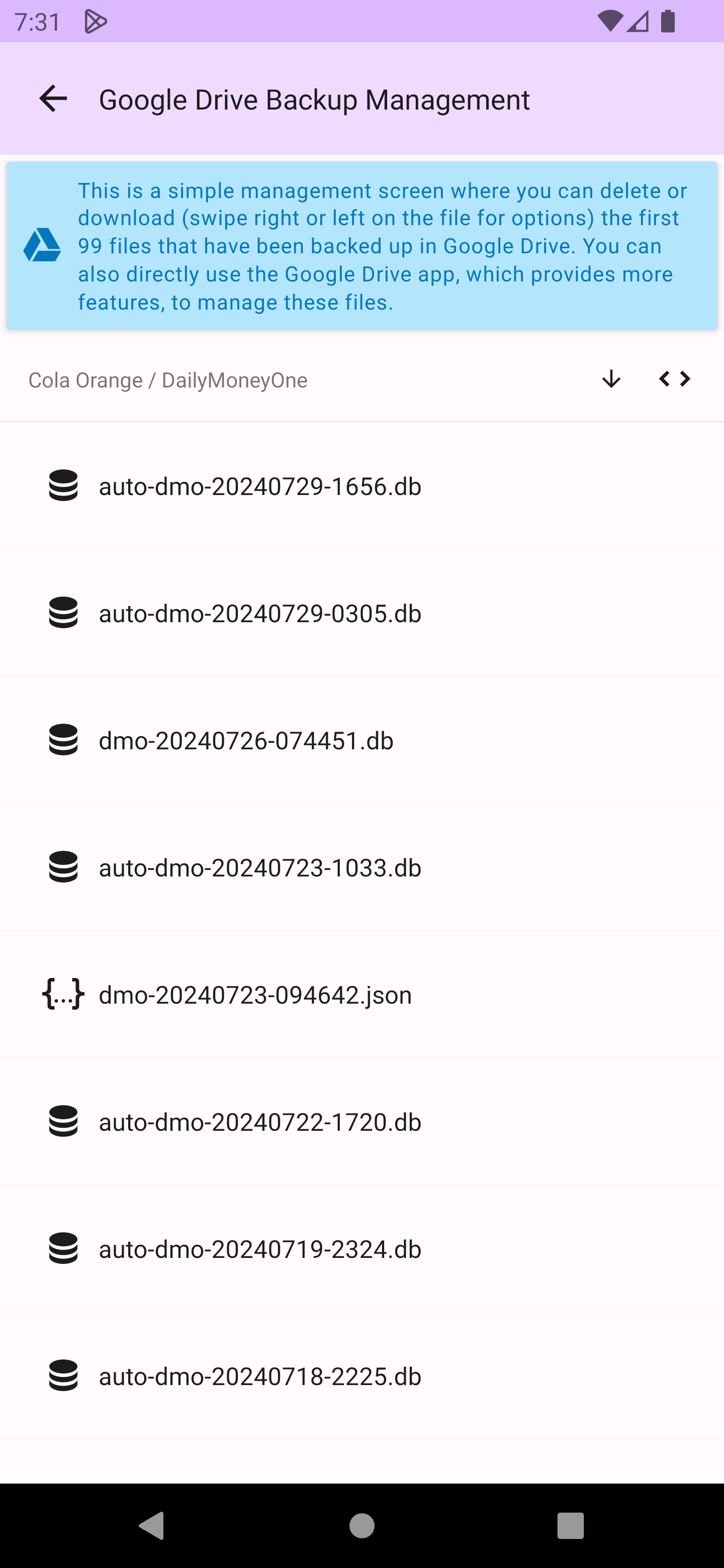The image size is (724, 1568).
Task: Open recent apps from navigation bar
Action: 570,1525
